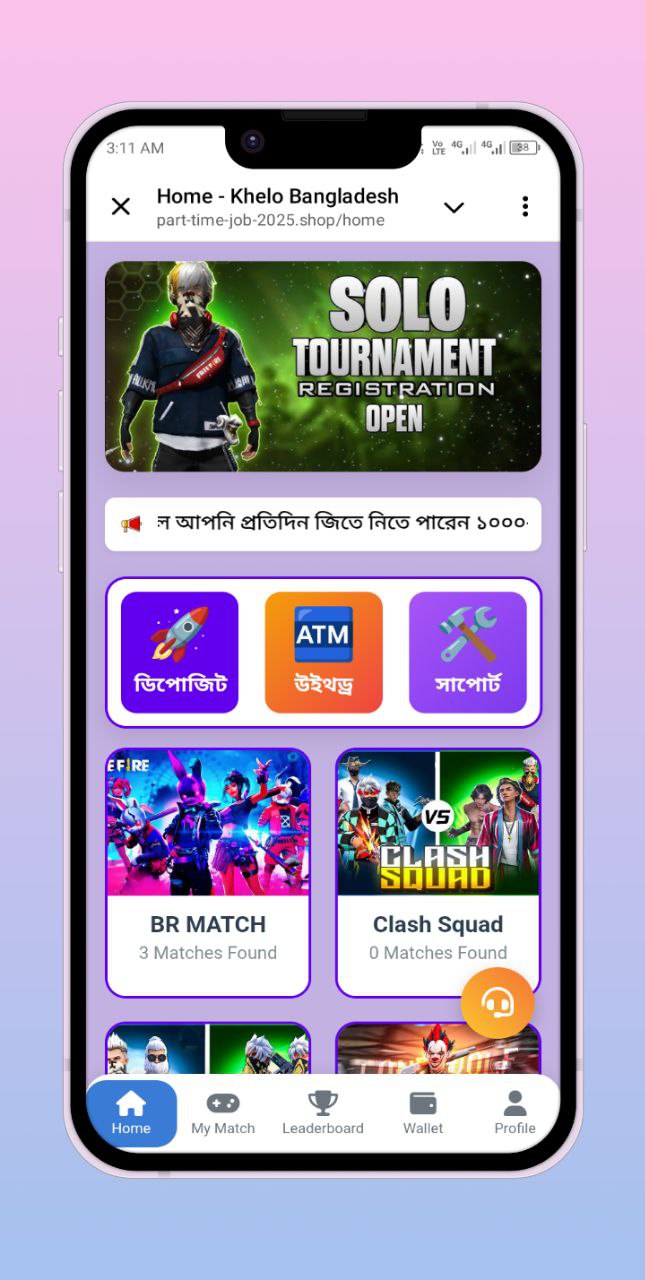Image resolution: width=645 pixels, height=1280 pixels.
Task: Open the সাপোর্ট support button
Action: (468, 652)
